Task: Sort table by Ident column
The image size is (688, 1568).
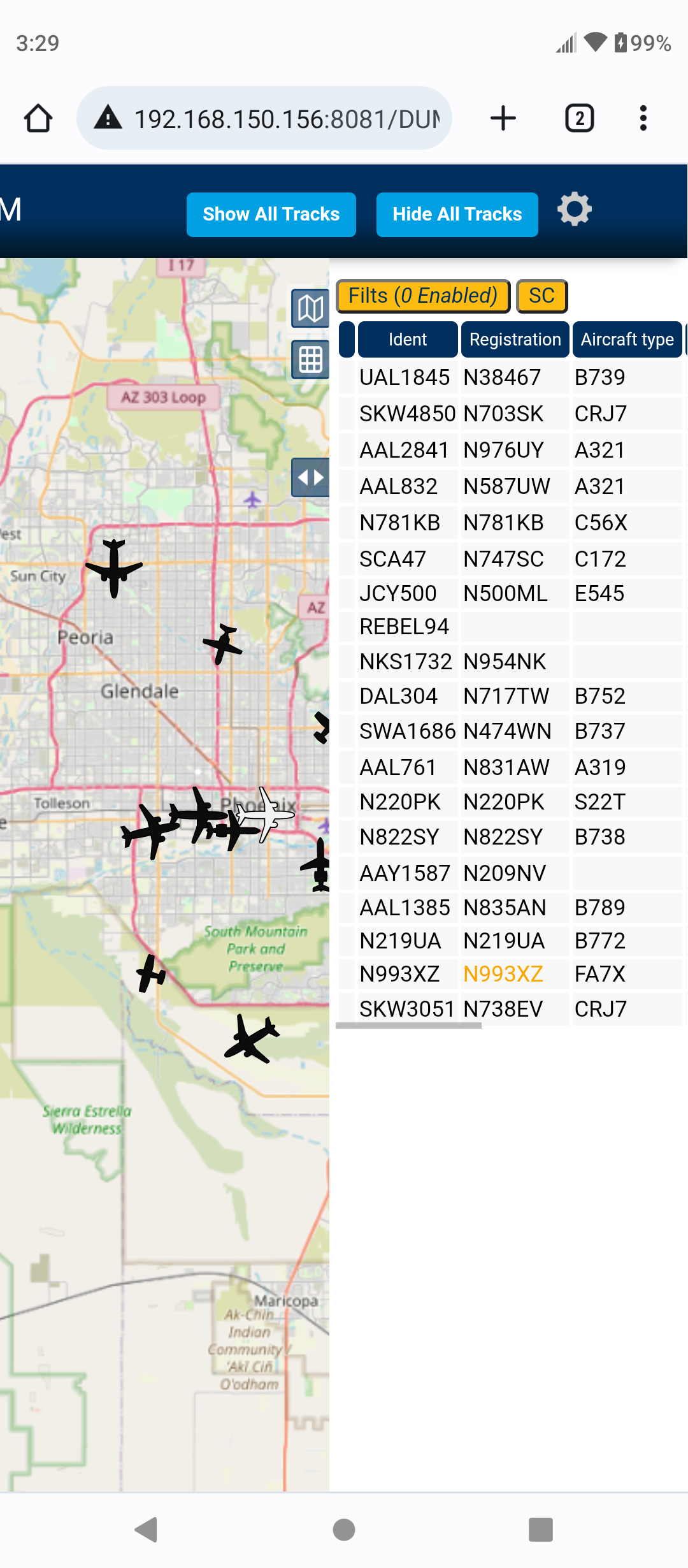Action: point(408,339)
